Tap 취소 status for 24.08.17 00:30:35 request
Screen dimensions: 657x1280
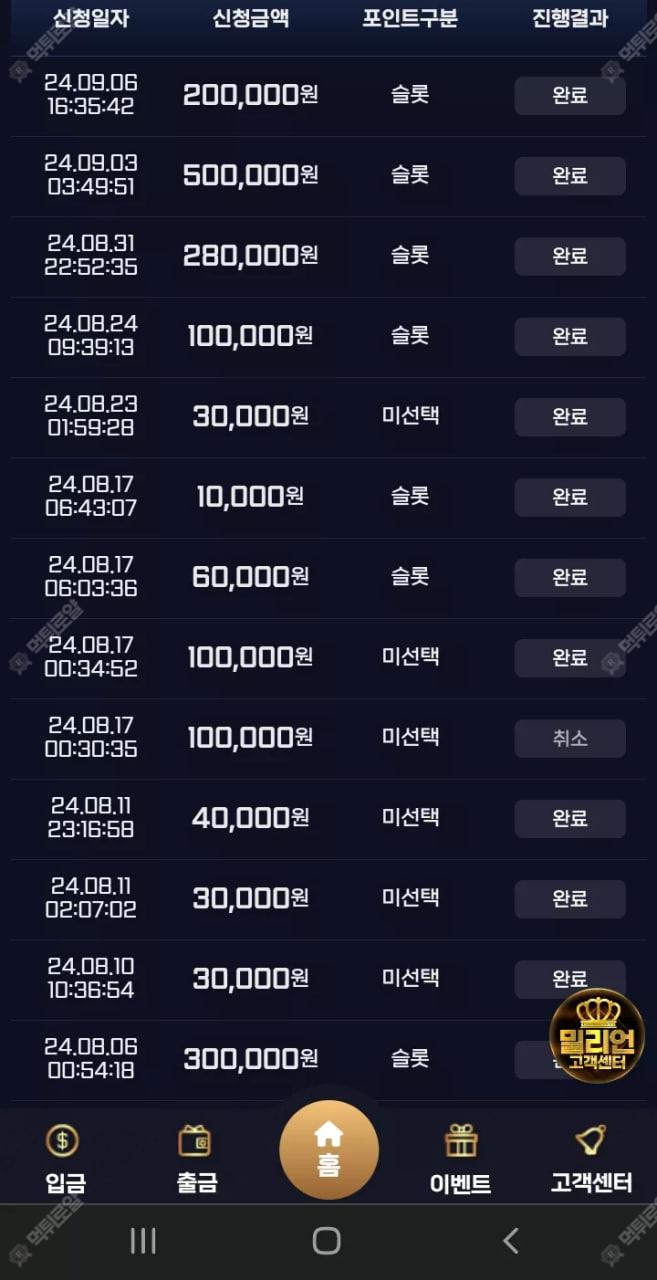tap(569, 739)
